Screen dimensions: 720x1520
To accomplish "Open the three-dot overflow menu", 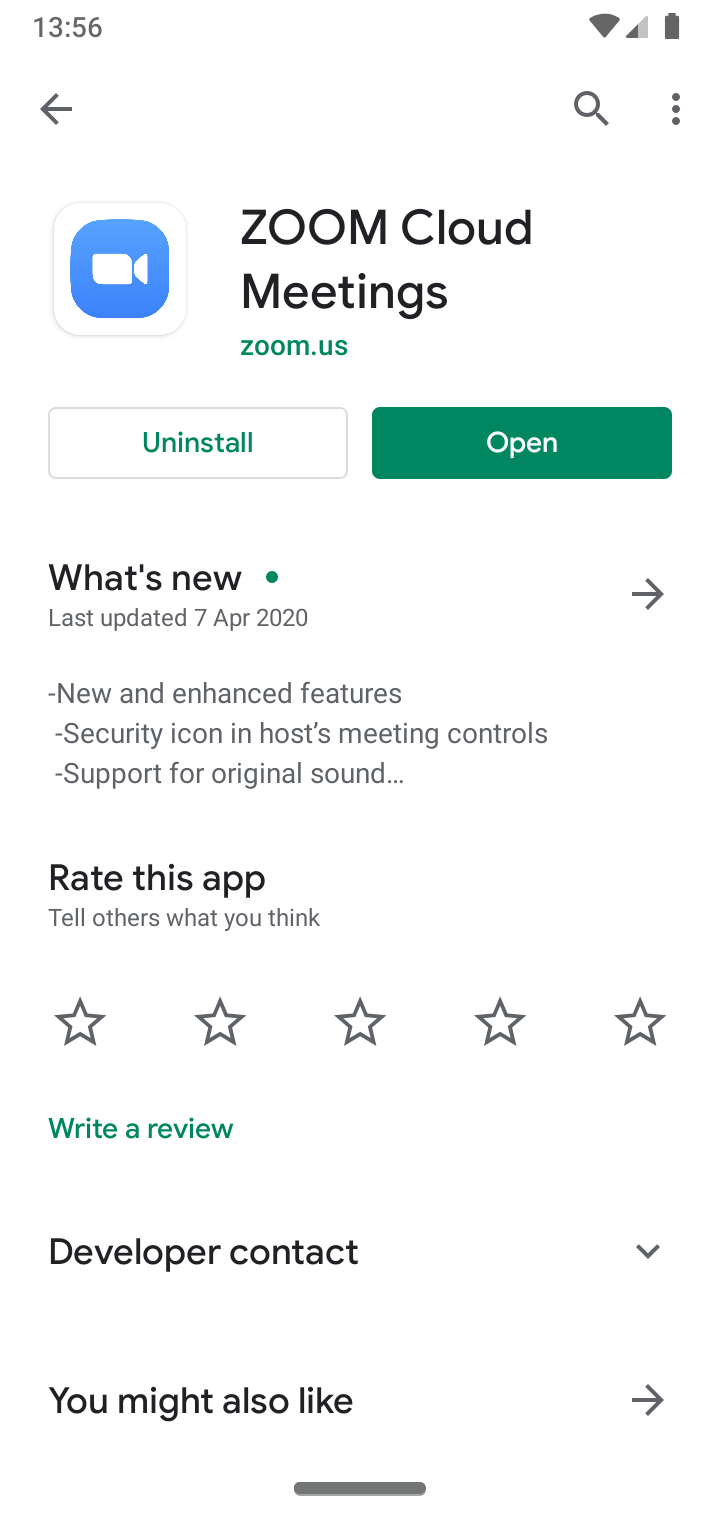I will pos(676,109).
